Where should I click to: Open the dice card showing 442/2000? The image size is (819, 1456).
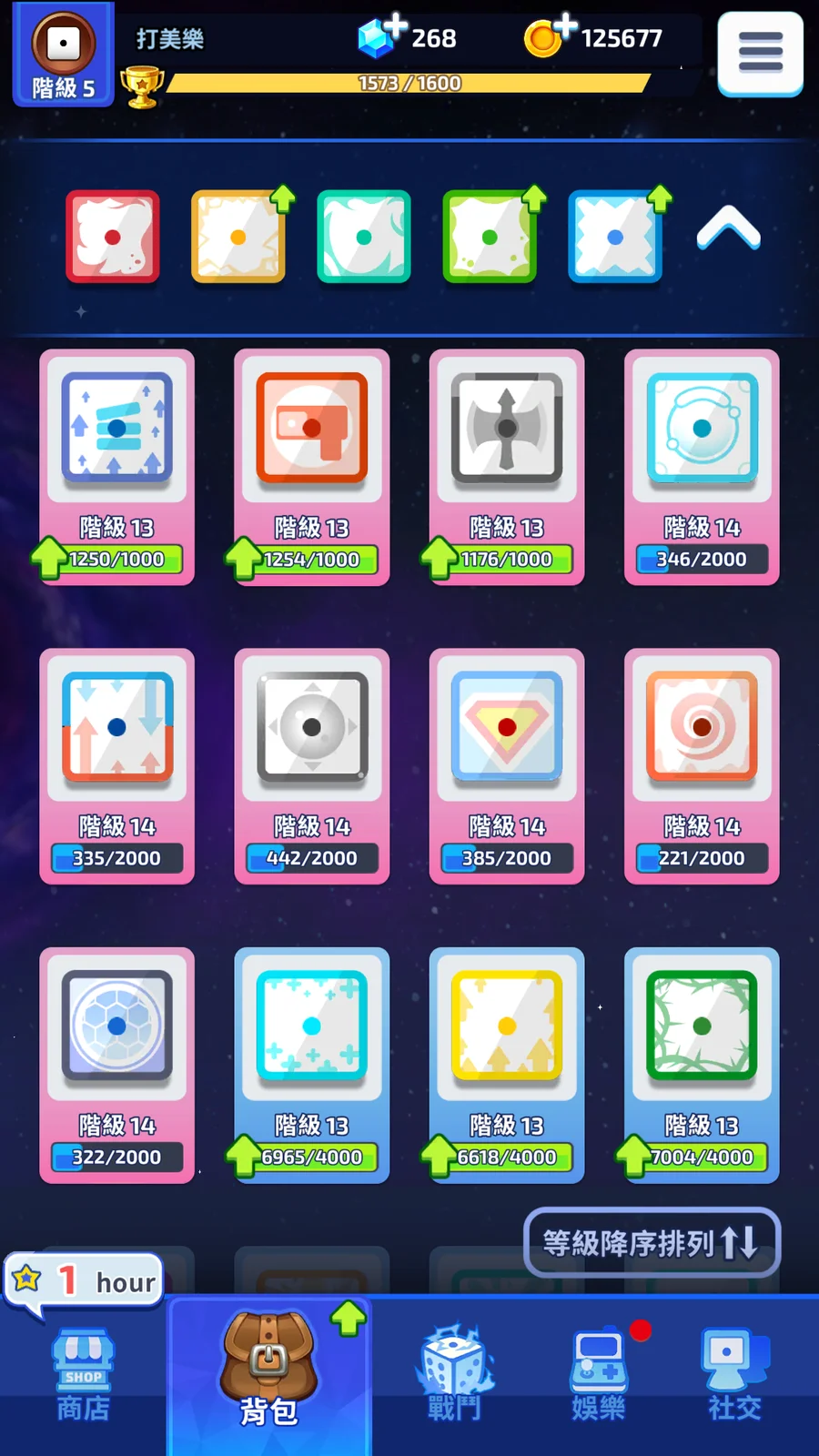pyautogui.click(x=312, y=764)
